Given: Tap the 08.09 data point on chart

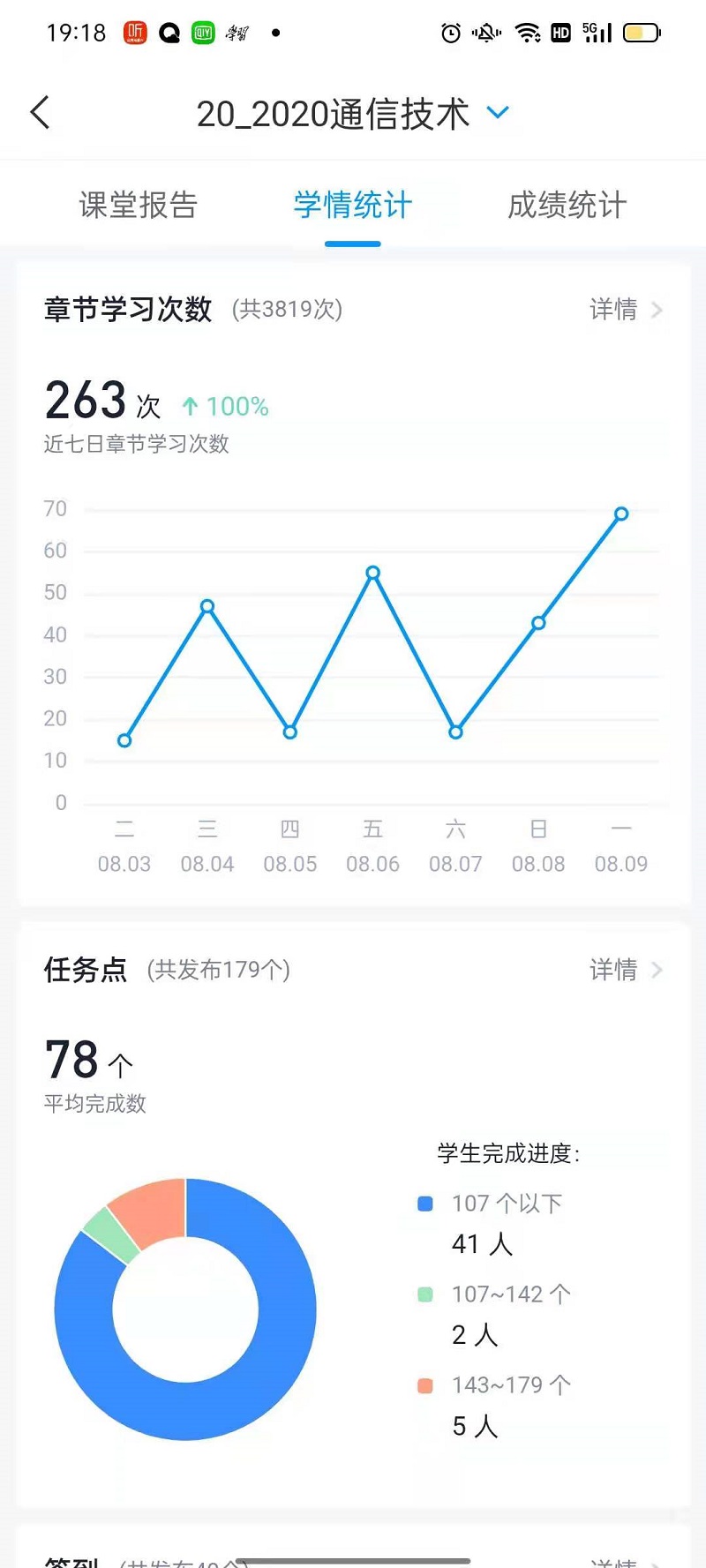Looking at the screenshot, I should click(x=621, y=514).
